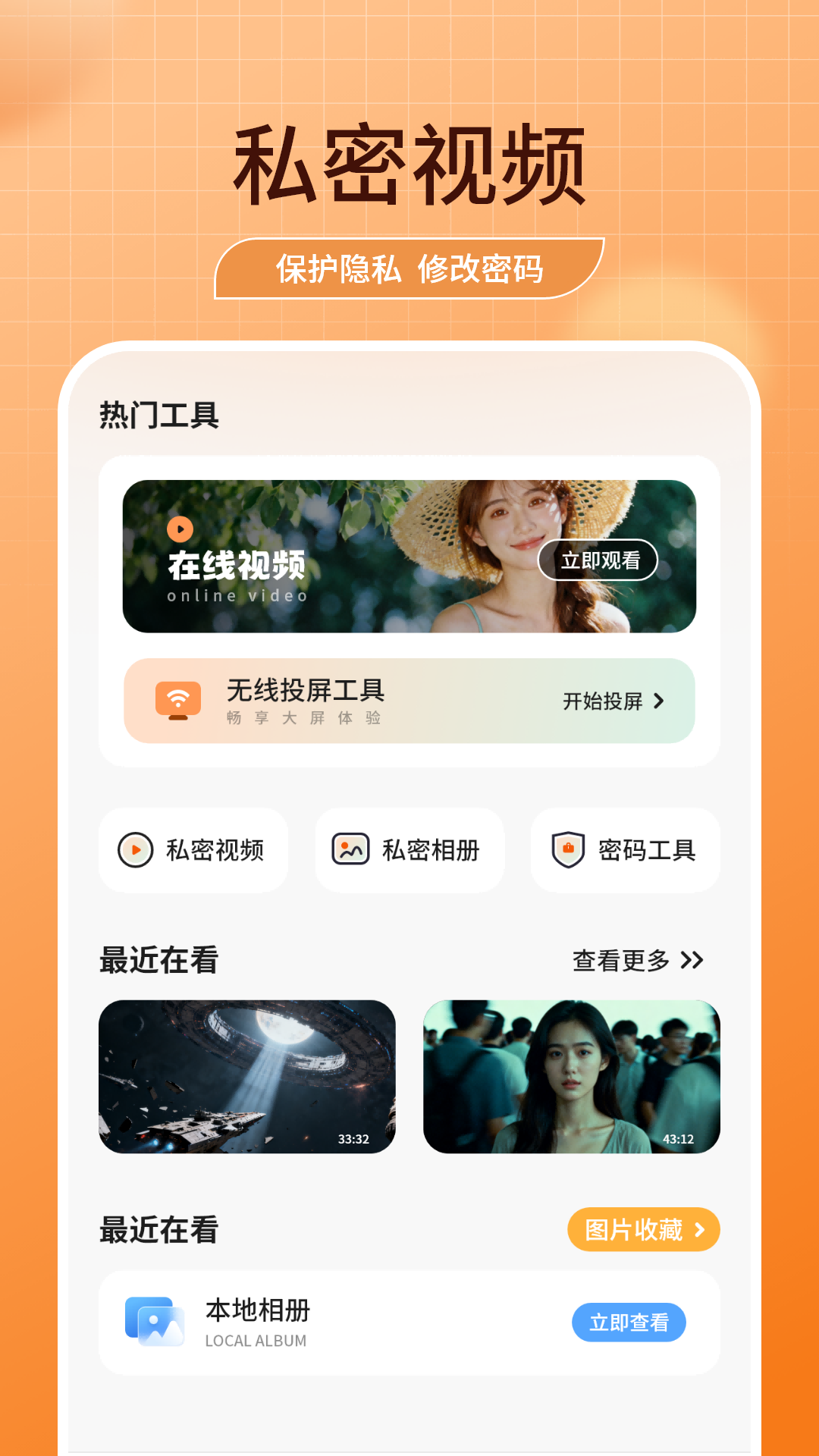Switch to the 私密视频 tool card
The height and width of the screenshot is (1456, 819).
tap(193, 849)
